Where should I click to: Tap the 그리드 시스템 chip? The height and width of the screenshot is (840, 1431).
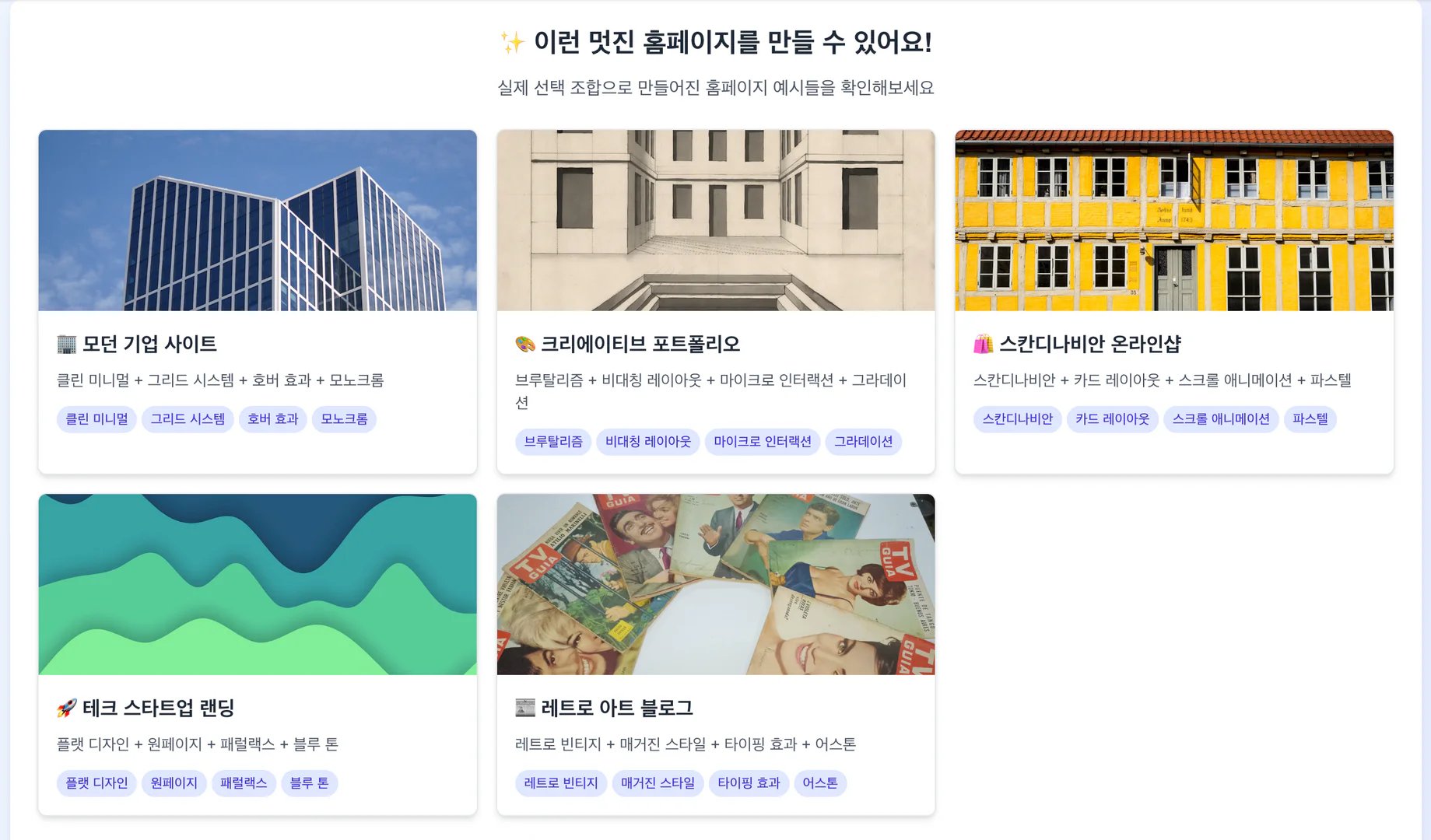click(188, 419)
